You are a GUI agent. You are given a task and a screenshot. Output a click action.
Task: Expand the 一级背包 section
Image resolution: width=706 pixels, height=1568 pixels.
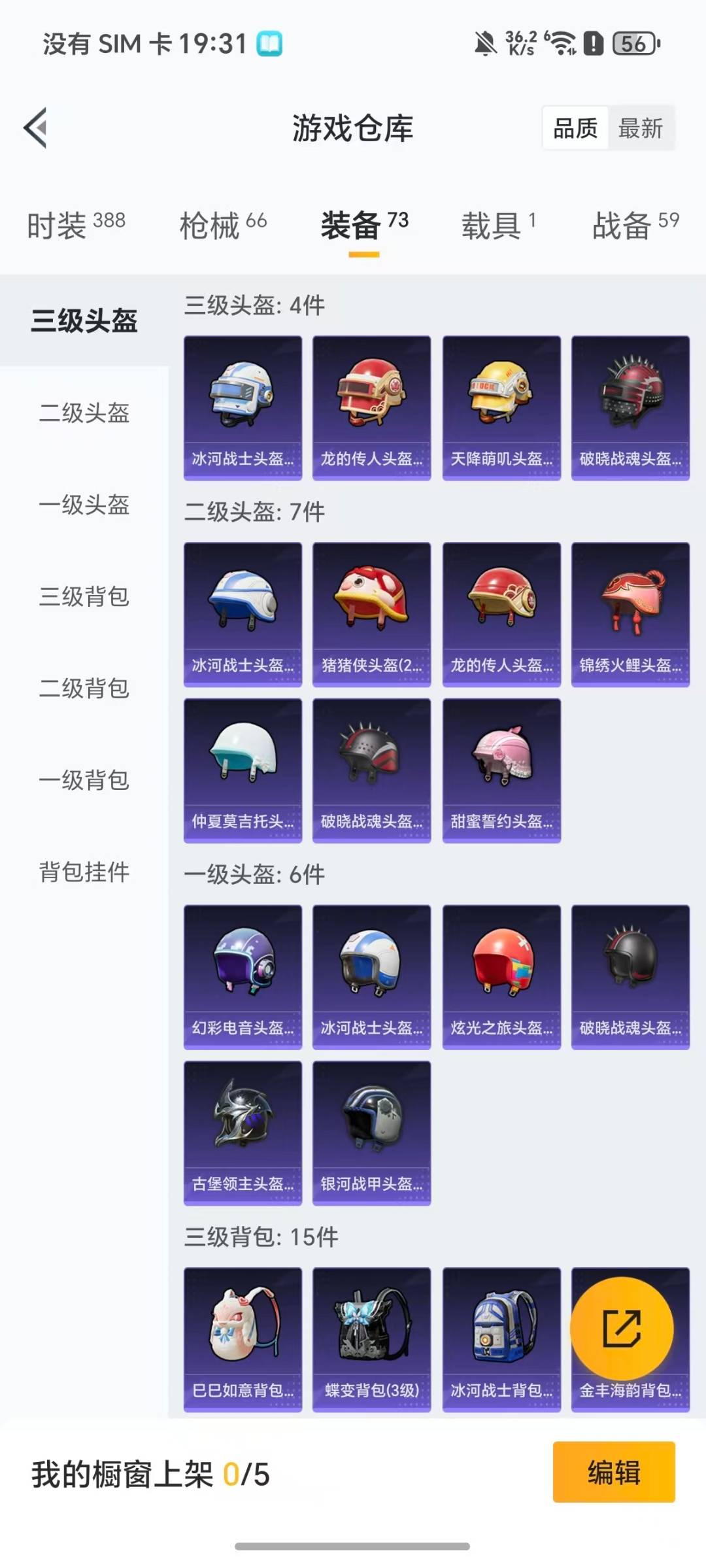tap(85, 779)
